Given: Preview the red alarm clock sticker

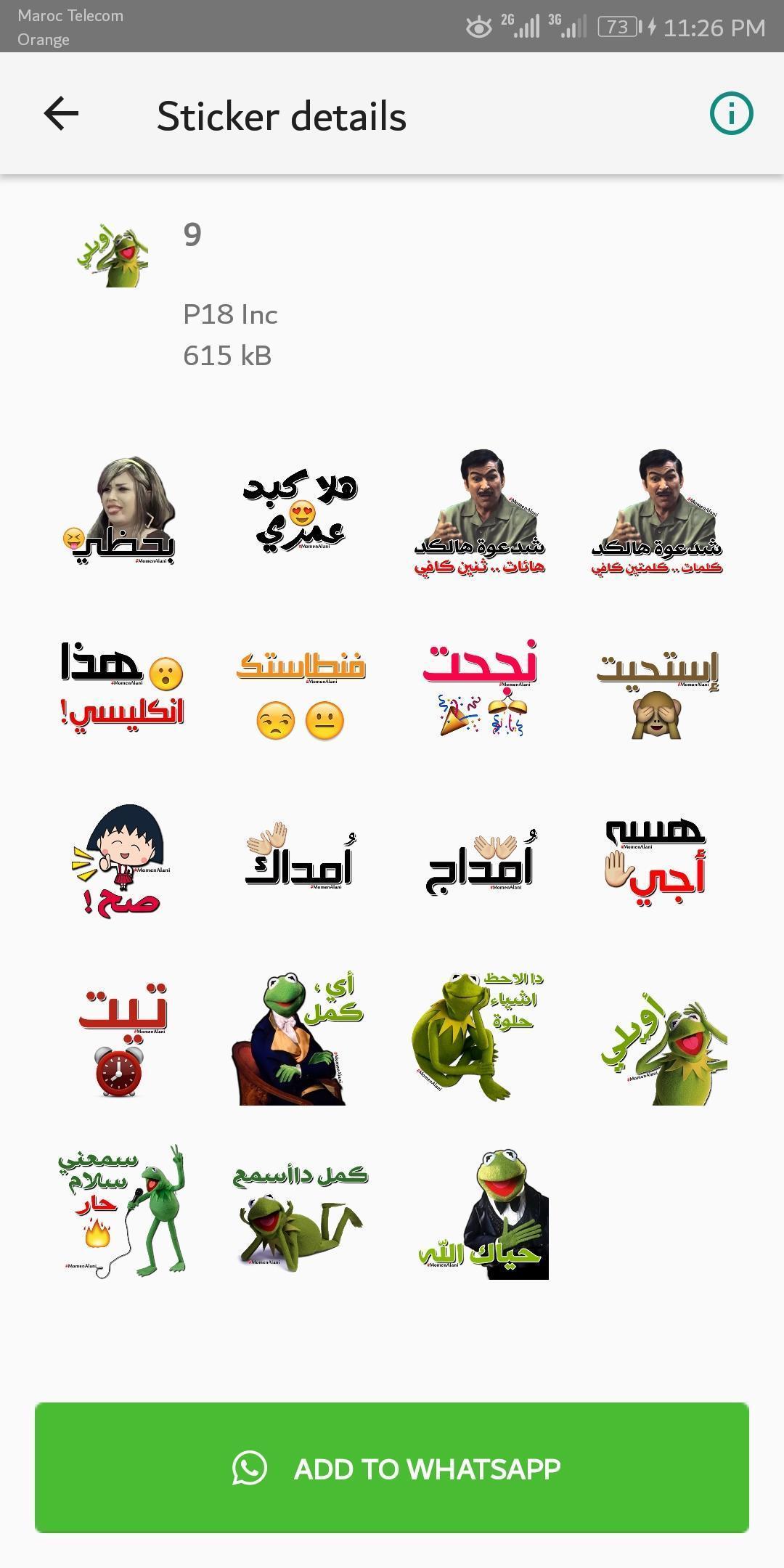Looking at the screenshot, I should tap(121, 1040).
